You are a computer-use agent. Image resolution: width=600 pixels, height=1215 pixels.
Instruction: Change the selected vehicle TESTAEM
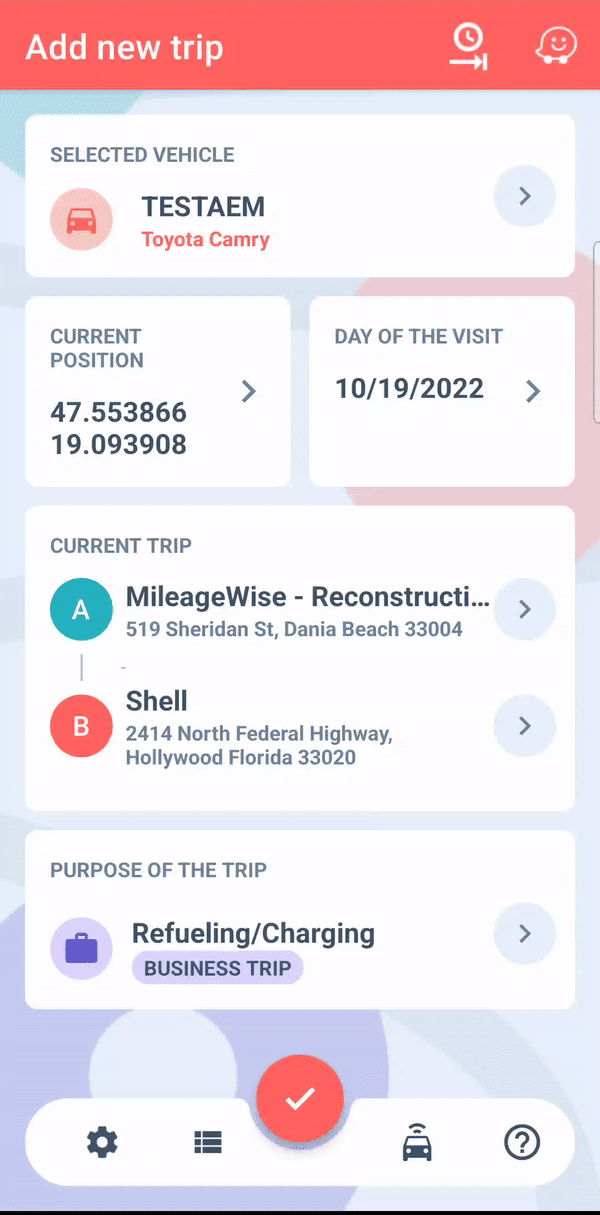tap(300, 196)
